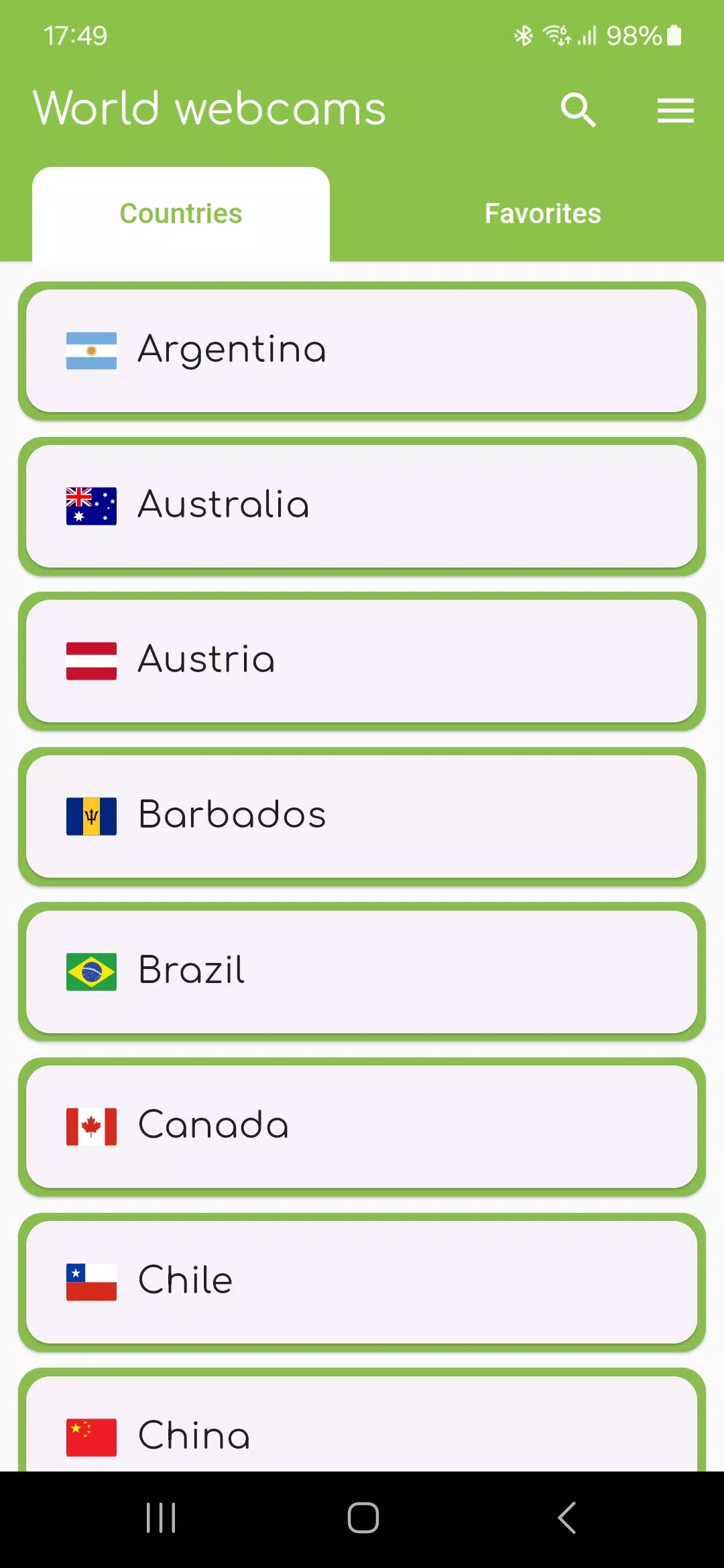
Task: Open Brazil webcams
Action: coord(362,972)
